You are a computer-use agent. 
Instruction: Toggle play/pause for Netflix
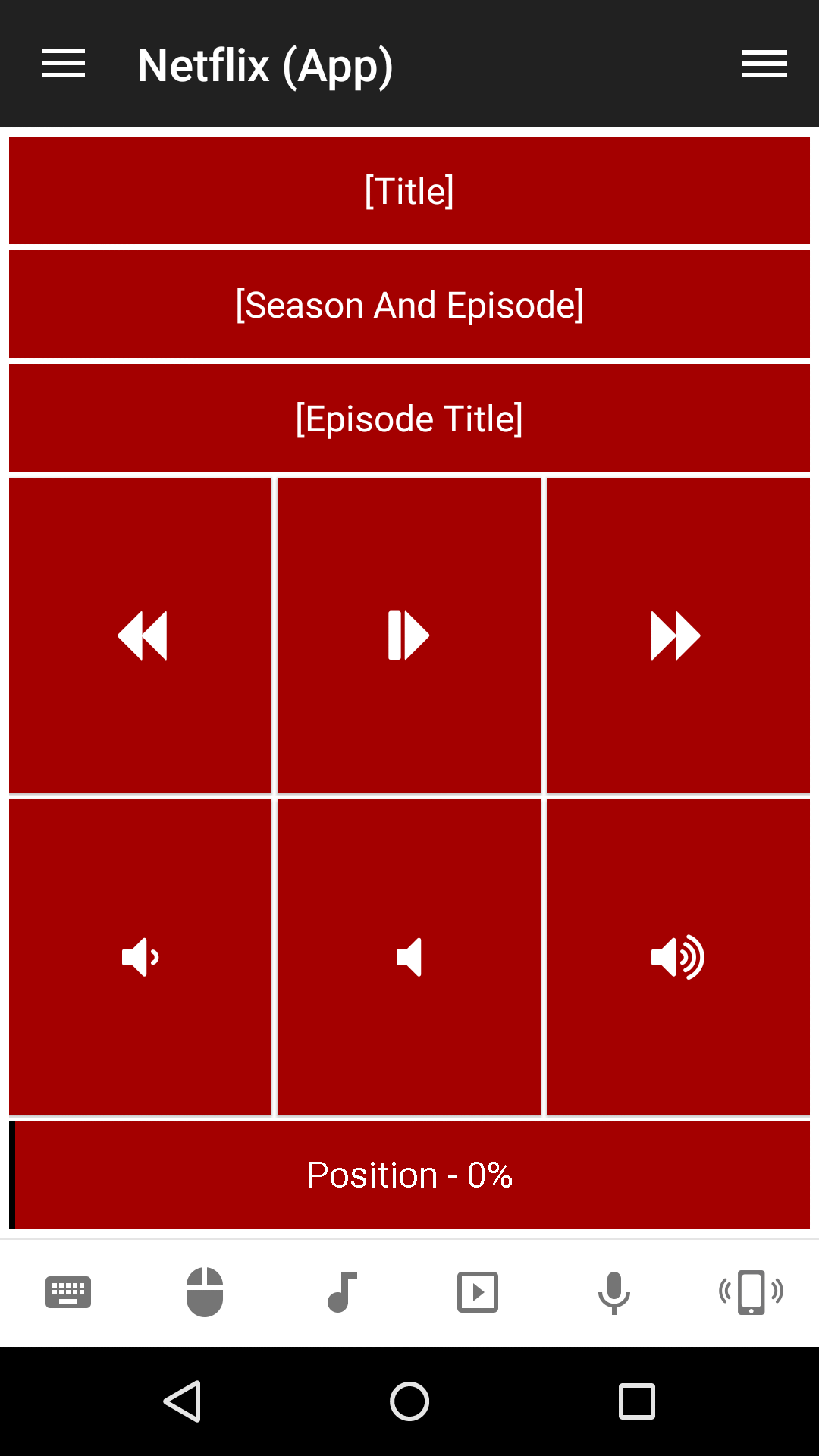pos(409,635)
